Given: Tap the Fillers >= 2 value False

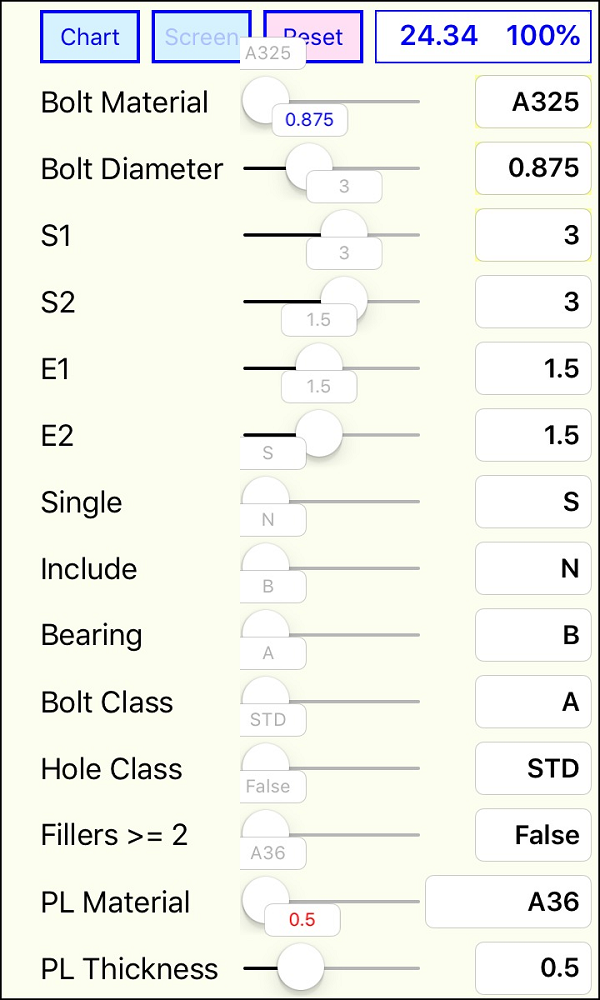Looking at the screenshot, I should click(534, 835).
